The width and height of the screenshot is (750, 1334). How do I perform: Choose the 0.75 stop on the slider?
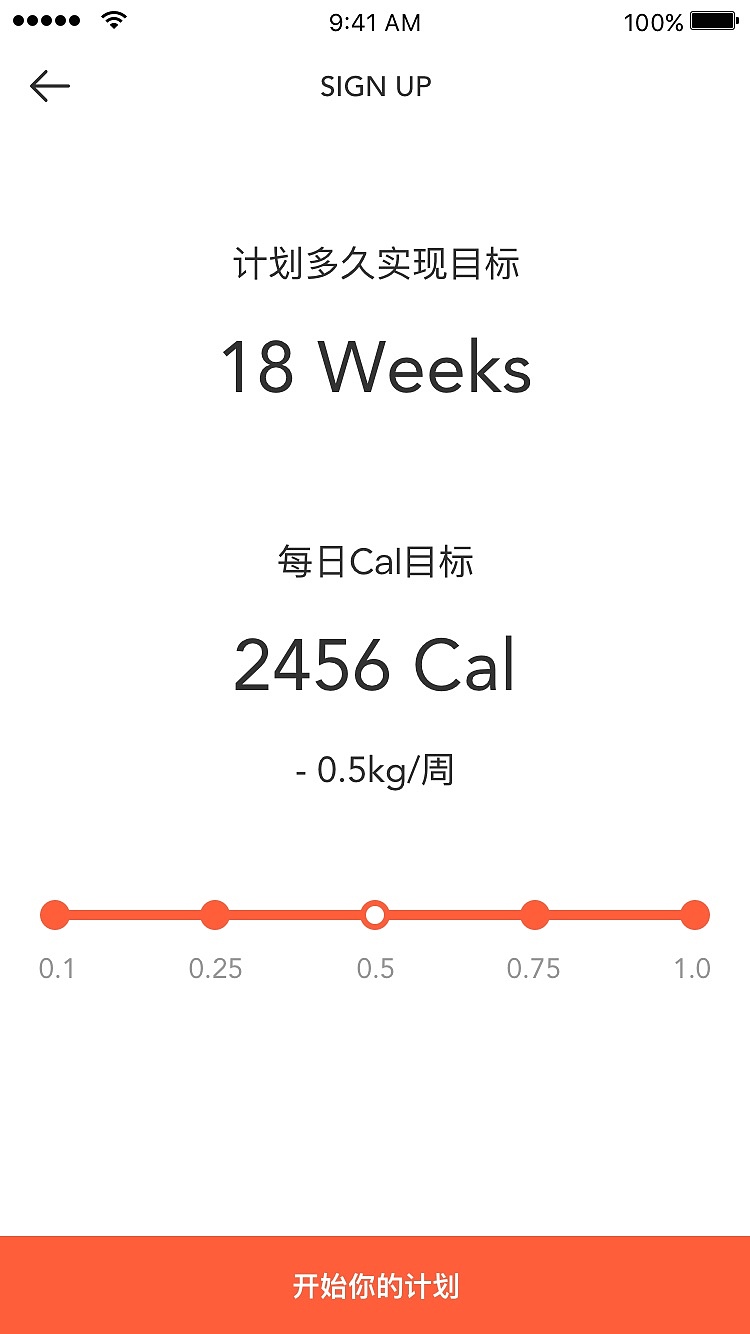point(535,915)
